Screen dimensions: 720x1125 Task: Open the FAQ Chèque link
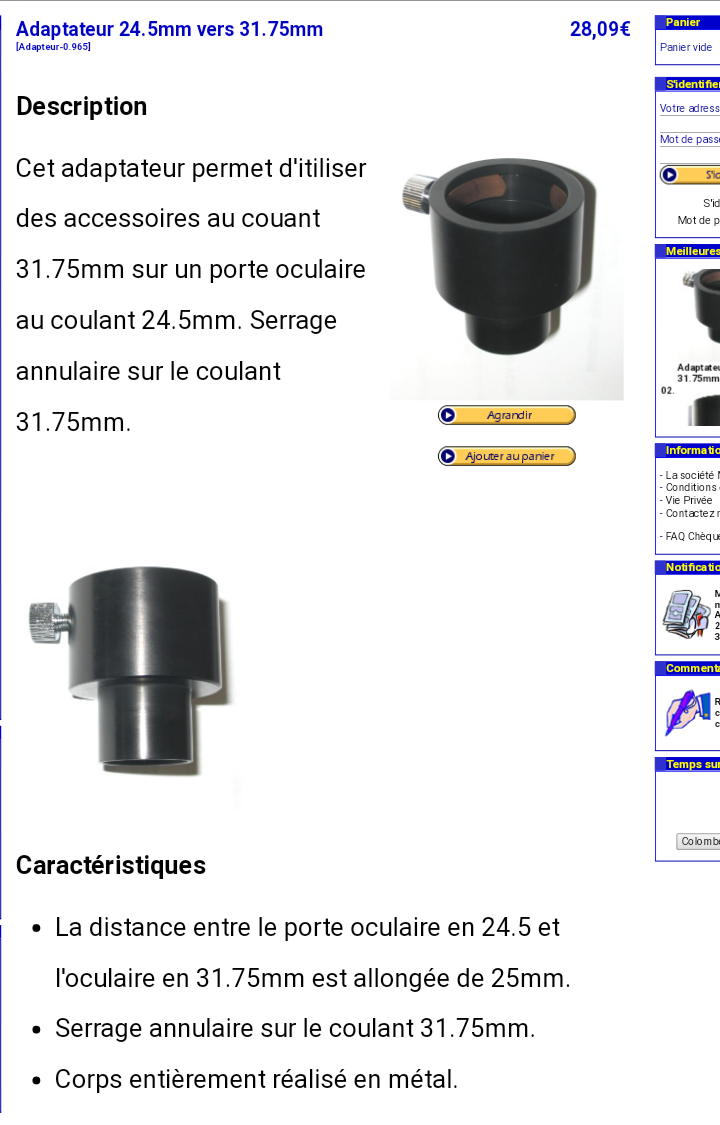pos(692,536)
